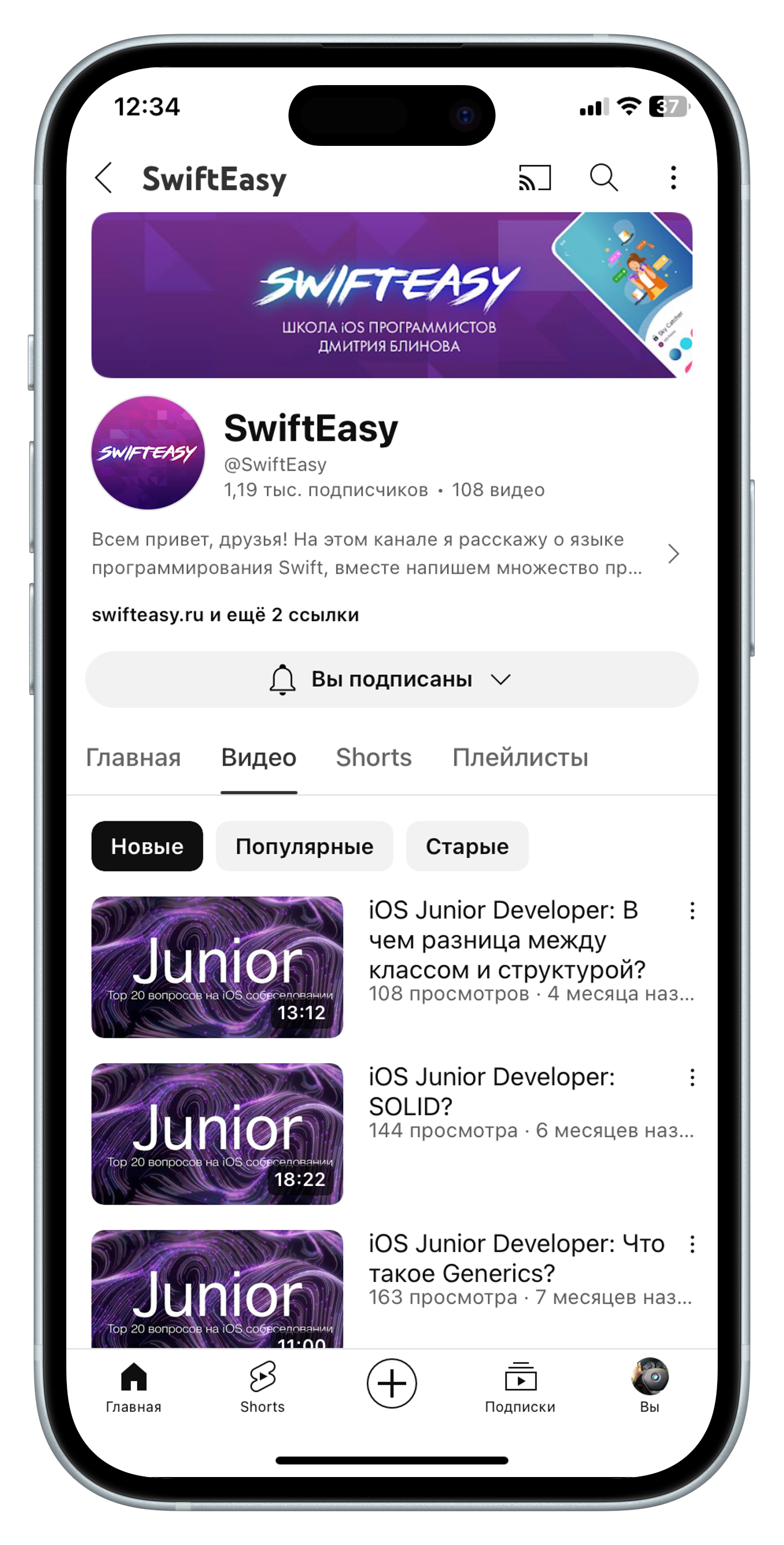Go to the bottom Shorts navigation tab
This screenshot has height=1545, width=784.
[x=262, y=1386]
